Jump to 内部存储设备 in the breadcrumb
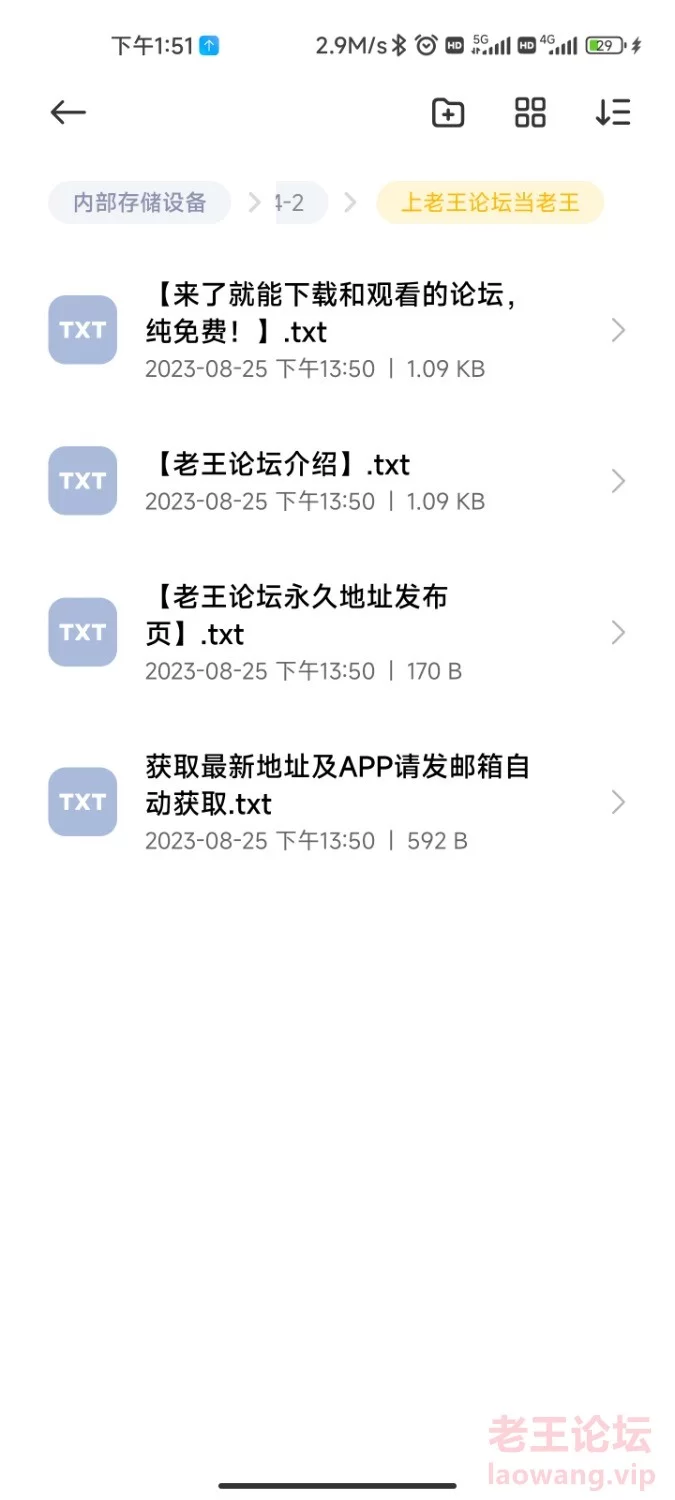Viewport: 675px width, 1500px height. pyautogui.click(x=140, y=203)
